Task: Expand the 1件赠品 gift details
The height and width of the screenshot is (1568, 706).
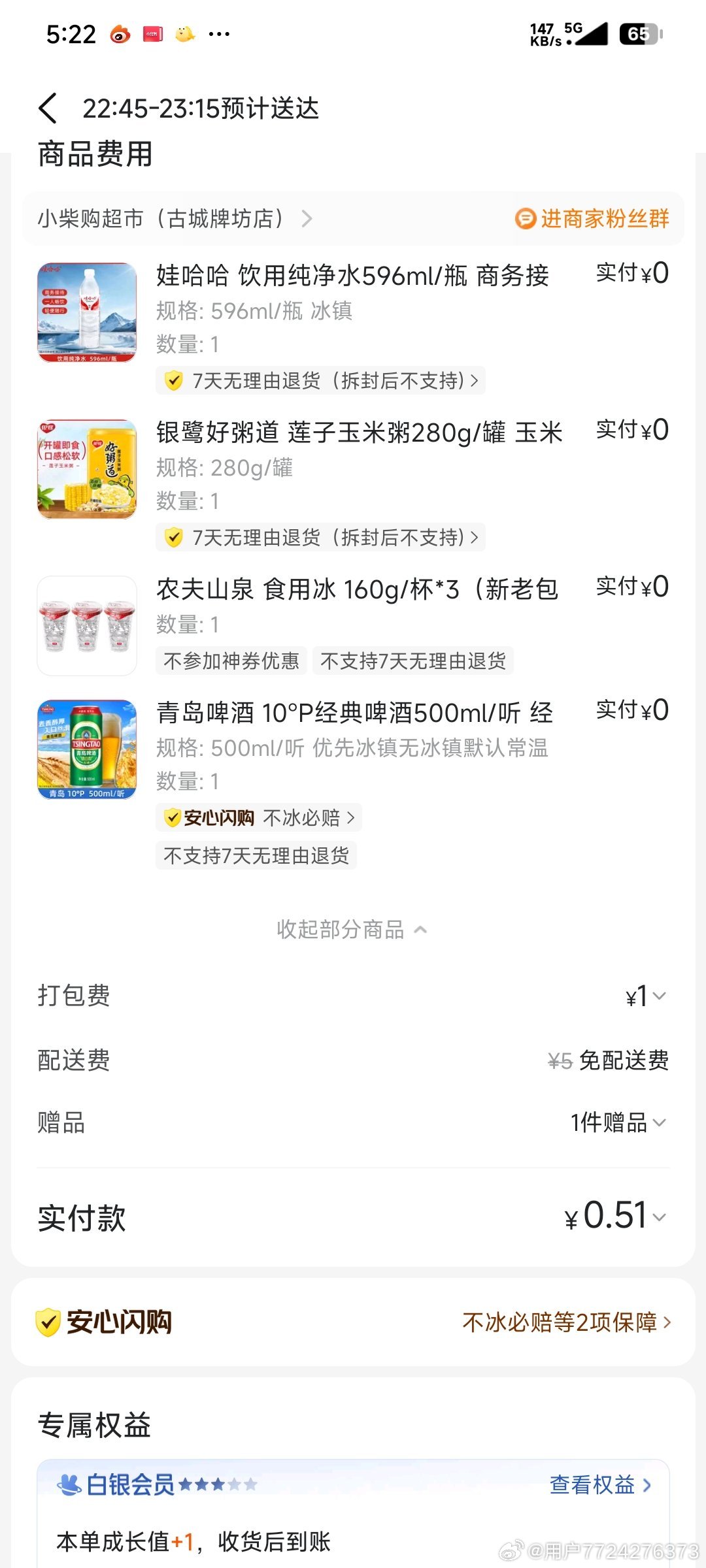Action: [618, 1123]
